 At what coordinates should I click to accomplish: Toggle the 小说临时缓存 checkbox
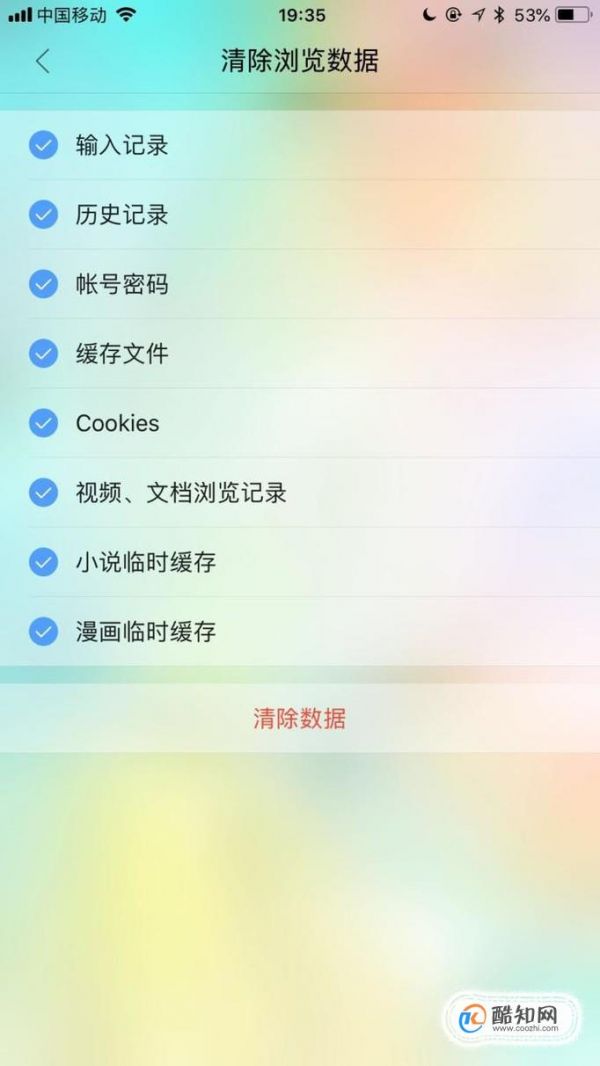click(43, 563)
